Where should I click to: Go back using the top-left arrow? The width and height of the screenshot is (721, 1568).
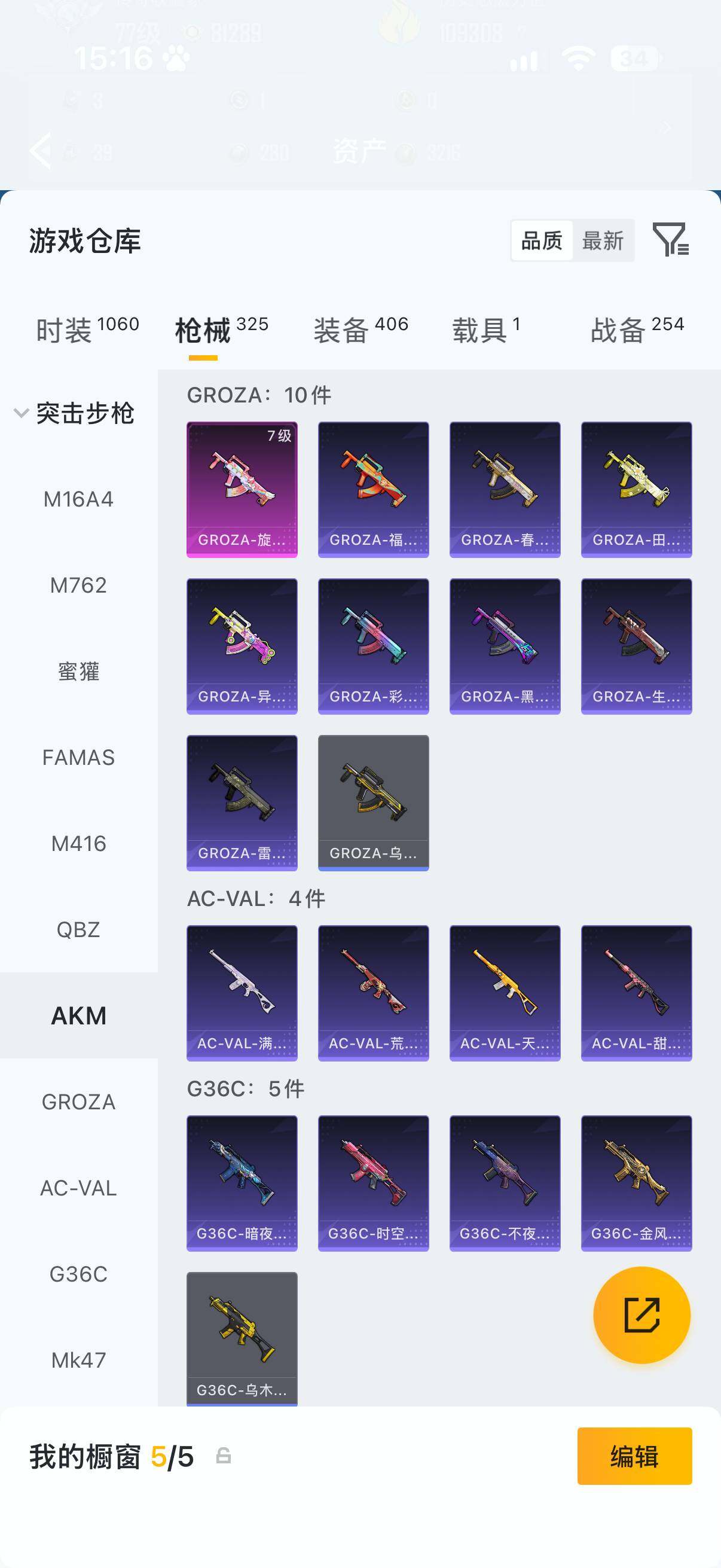[40, 150]
